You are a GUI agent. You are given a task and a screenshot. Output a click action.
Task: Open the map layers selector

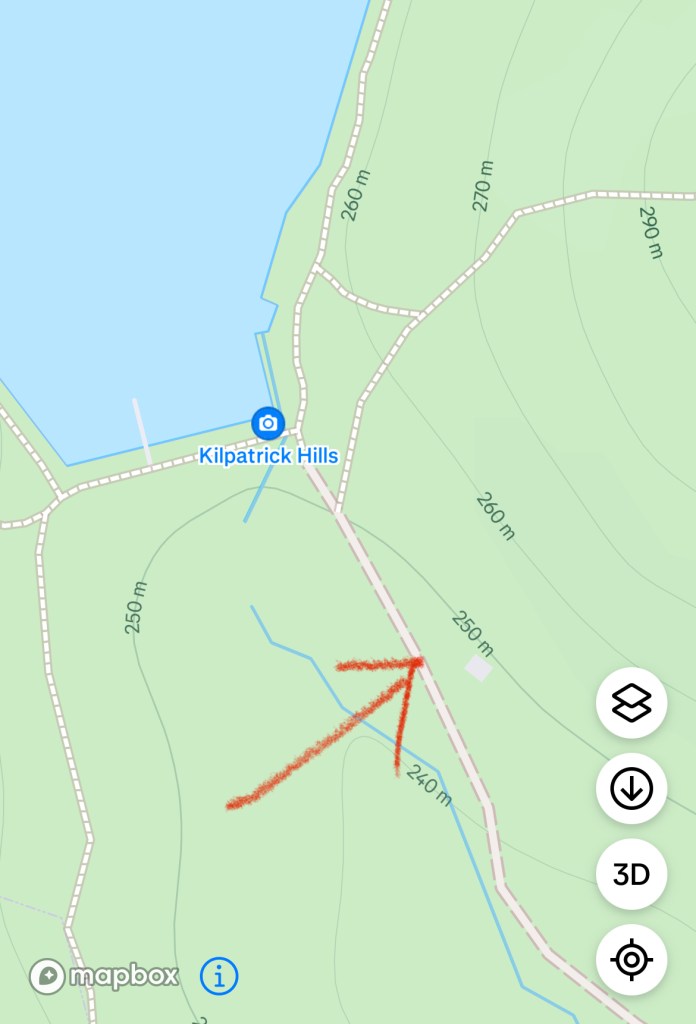click(631, 703)
